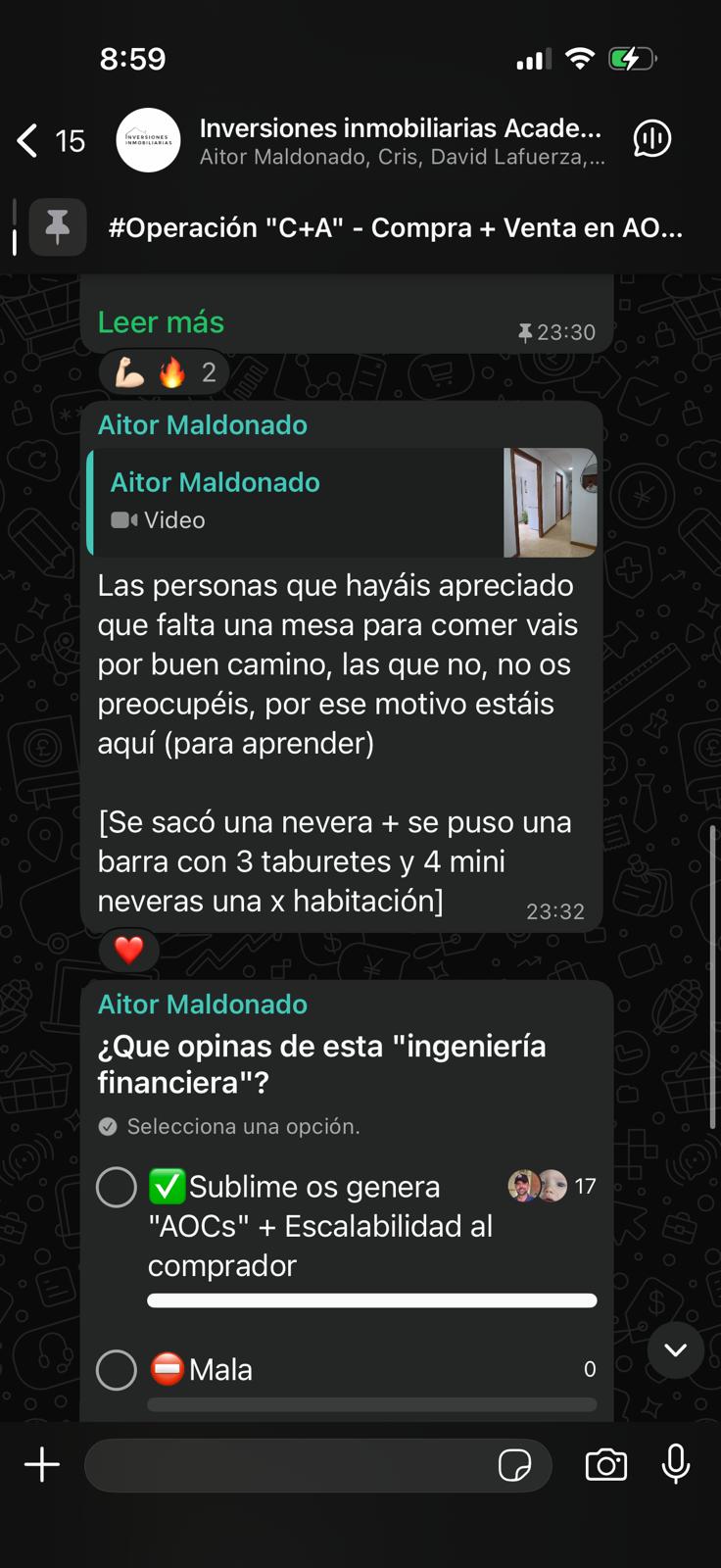This screenshot has width=721, height=1568.
Task: Expand the message with 'Leer más'
Action: point(160,321)
